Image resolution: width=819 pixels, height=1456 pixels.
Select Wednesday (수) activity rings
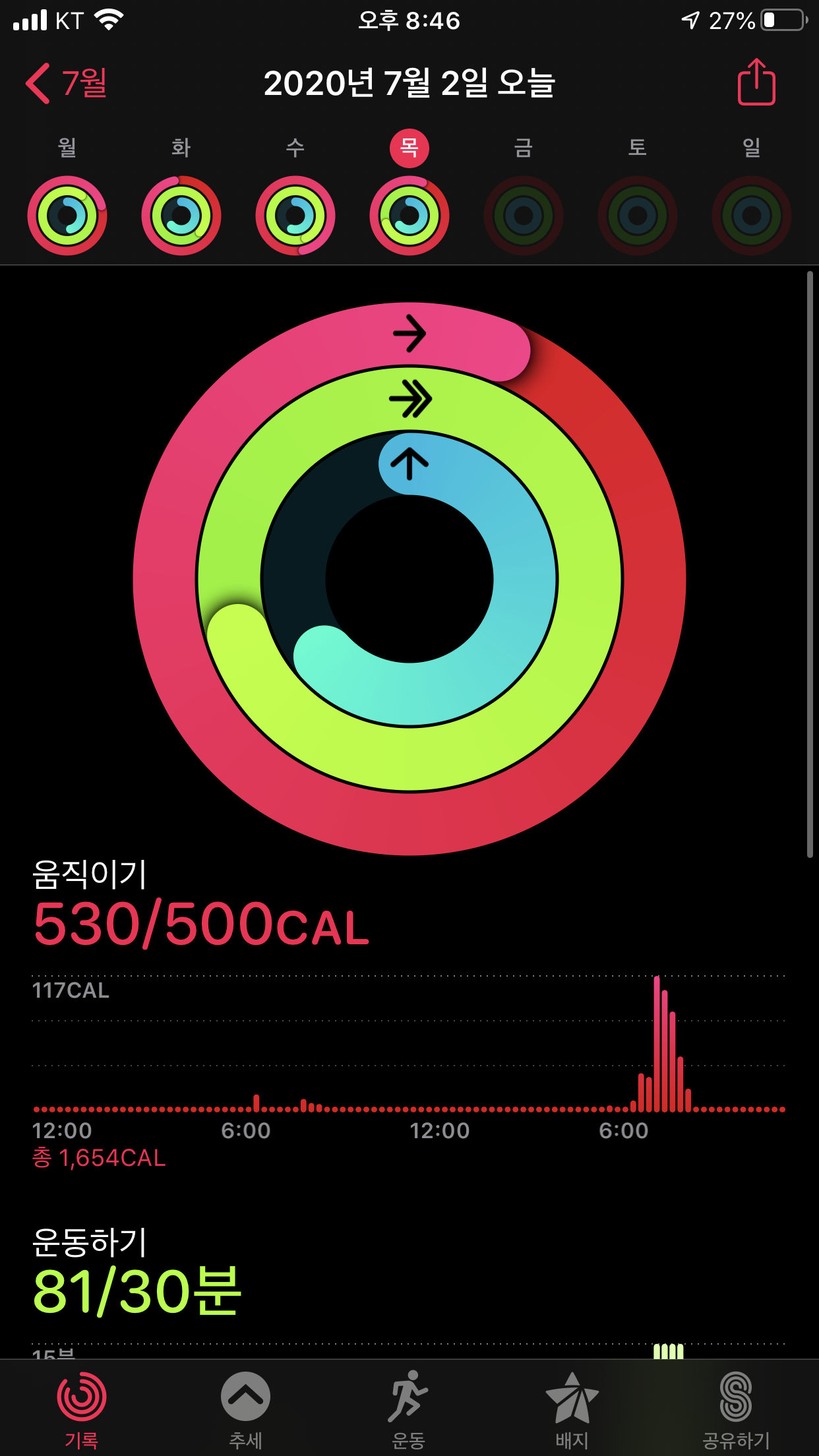[295, 215]
